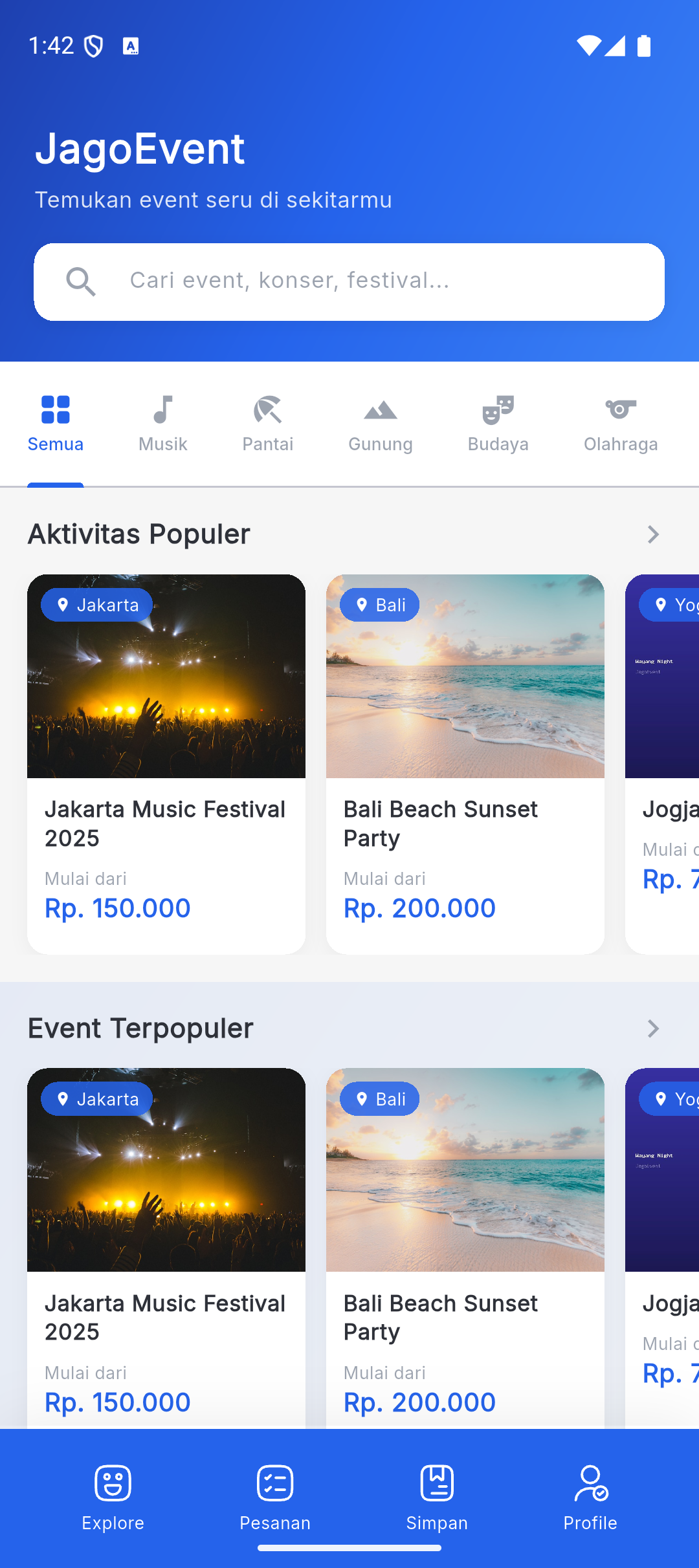Tap the Bali location badge
The height and width of the screenshot is (1568, 699).
(379, 604)
